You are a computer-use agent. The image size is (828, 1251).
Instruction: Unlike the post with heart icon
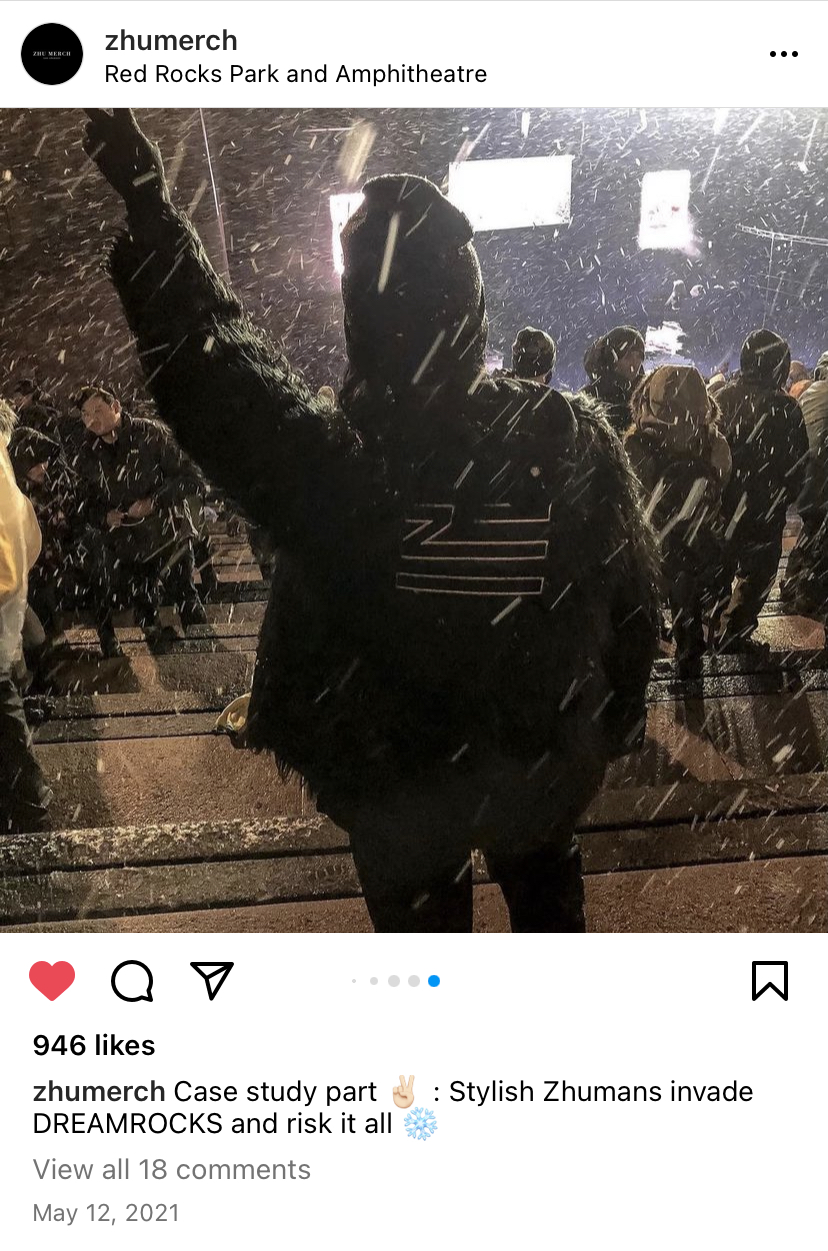click(52, 981)
